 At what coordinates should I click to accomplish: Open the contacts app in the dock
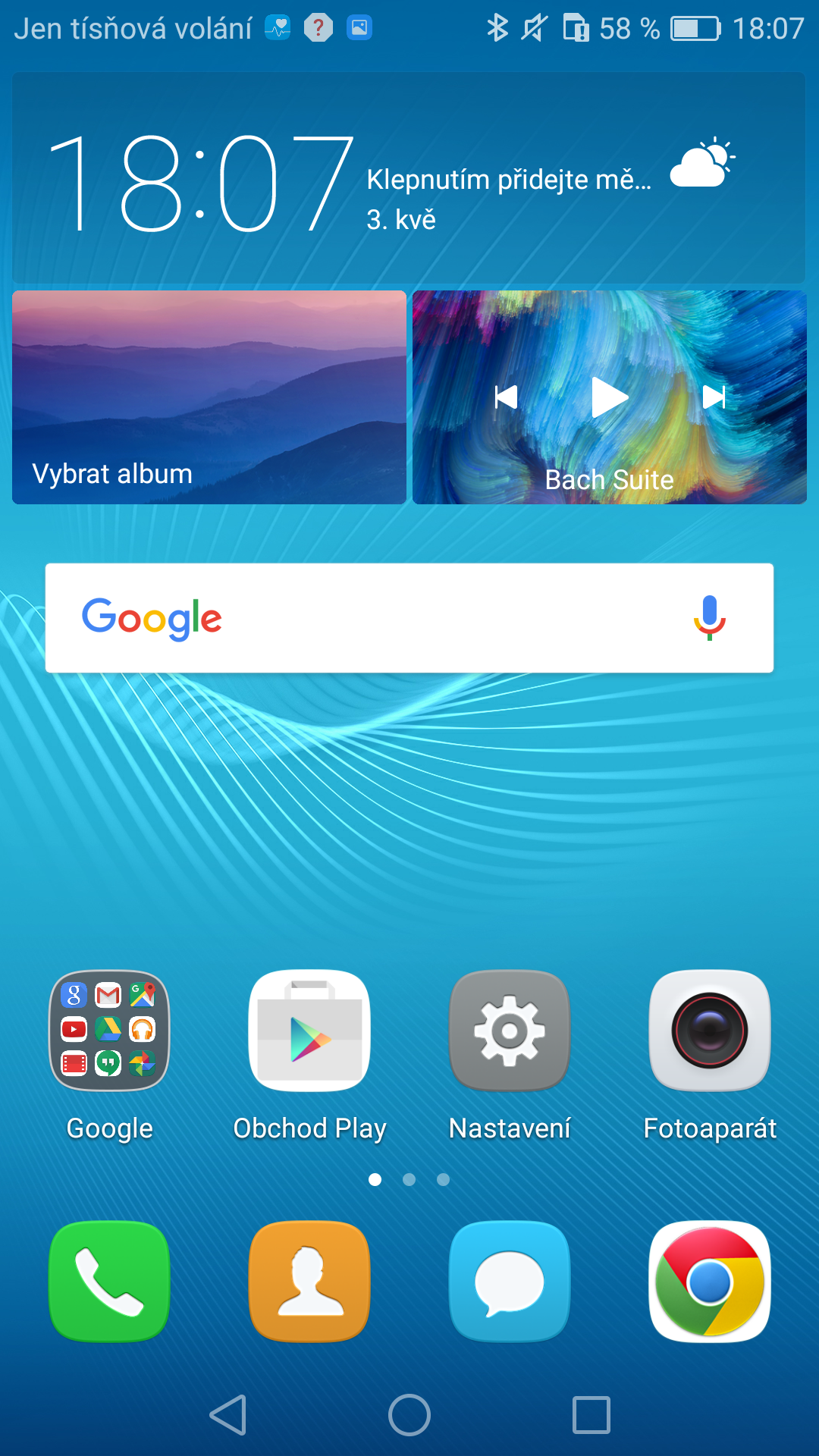pyautogui.click(x=309, y=1281)
